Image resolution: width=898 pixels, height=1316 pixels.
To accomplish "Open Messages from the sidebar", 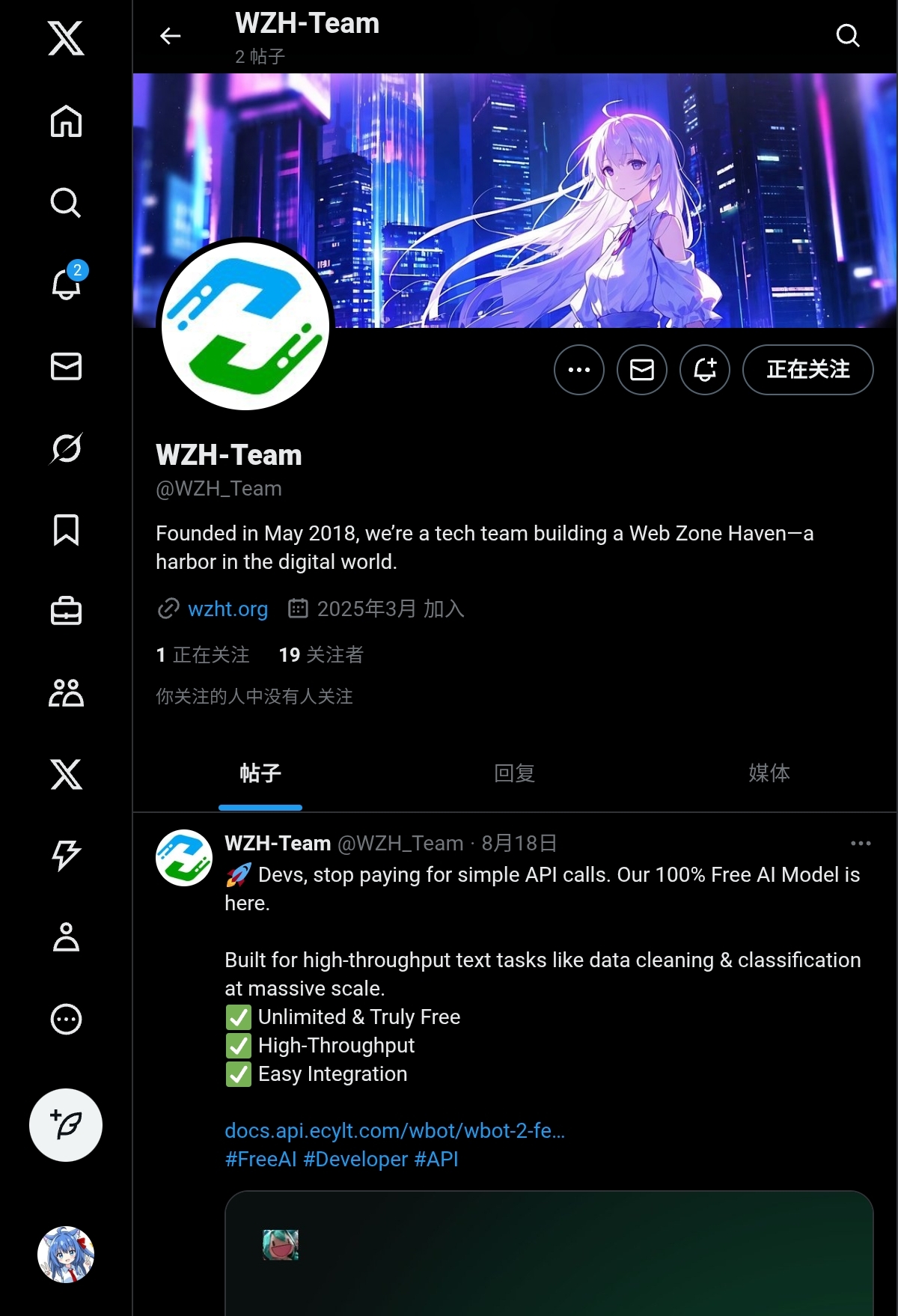I will coord(66,367).
